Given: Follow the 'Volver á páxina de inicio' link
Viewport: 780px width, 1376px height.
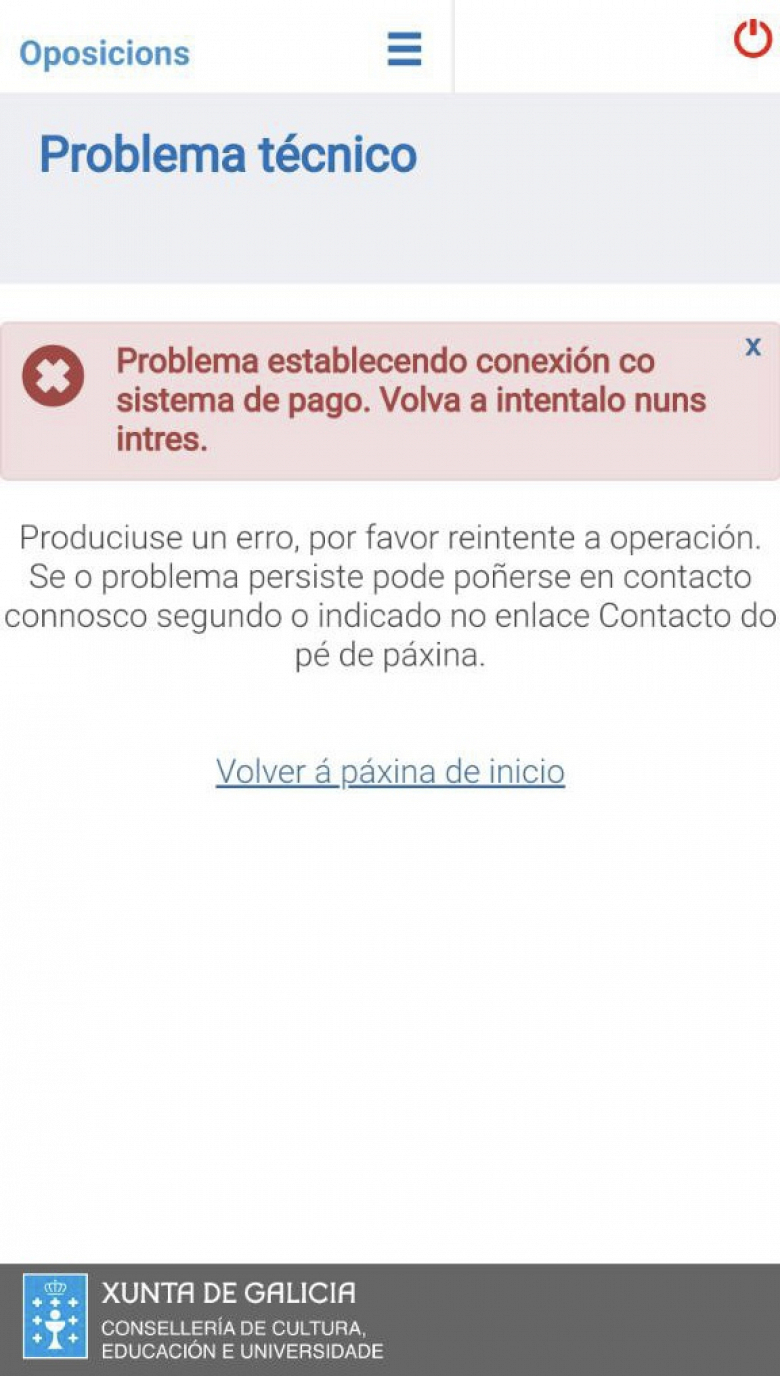Looking at the screenshot, I should click(x=390, y=772).
